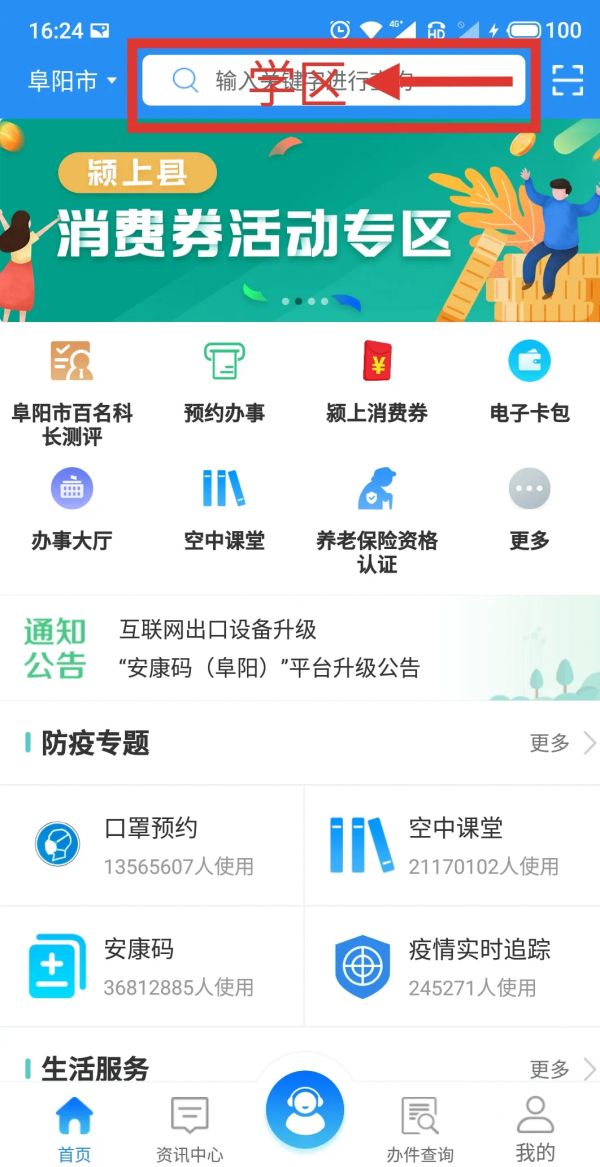This screenshot has height=1167, width=600.
Task: Read notice 互联网出口设备升级
Action: (218, 630)
